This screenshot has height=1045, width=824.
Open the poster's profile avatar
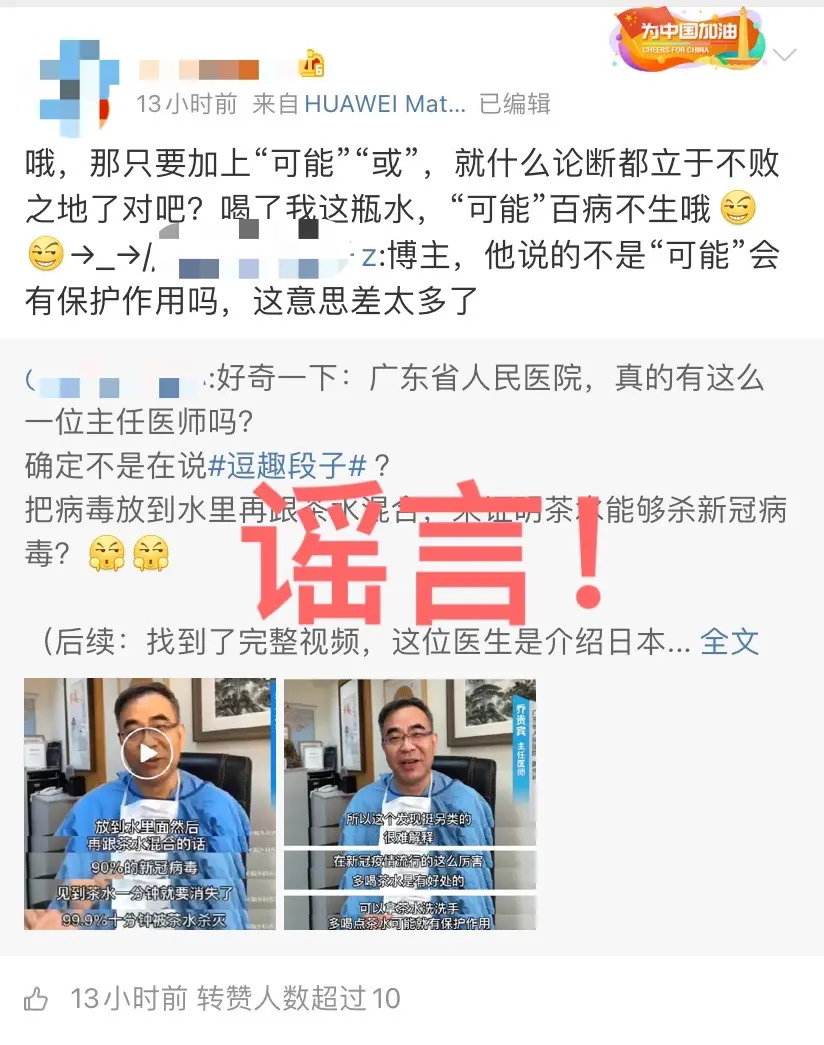(72, 78)
